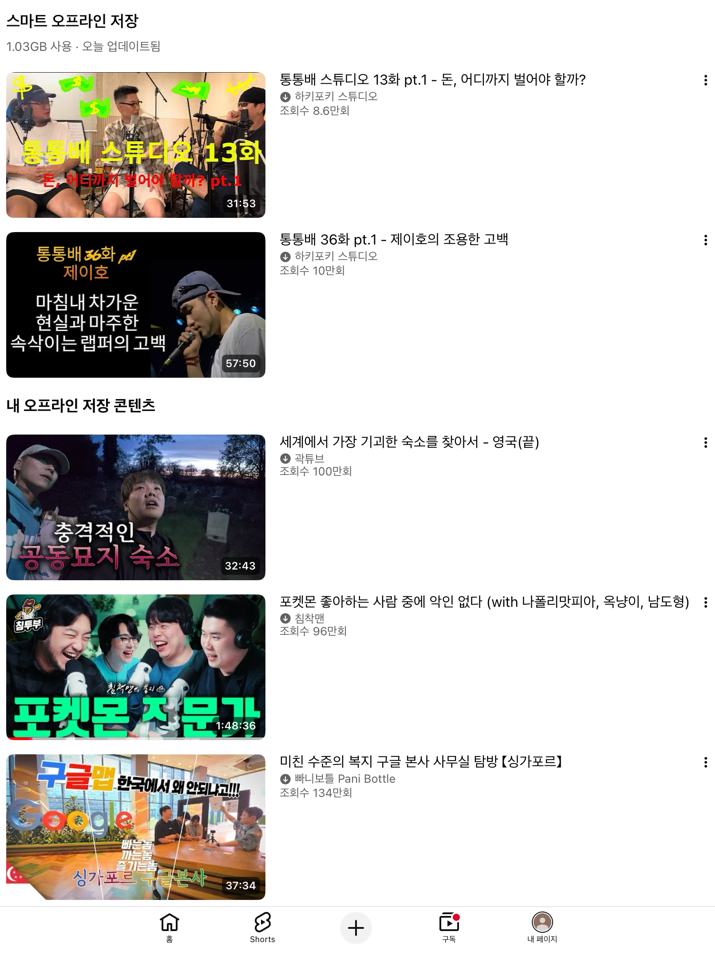
Task: Switch to the Shorts tab
Action: (x=262, y=927)
